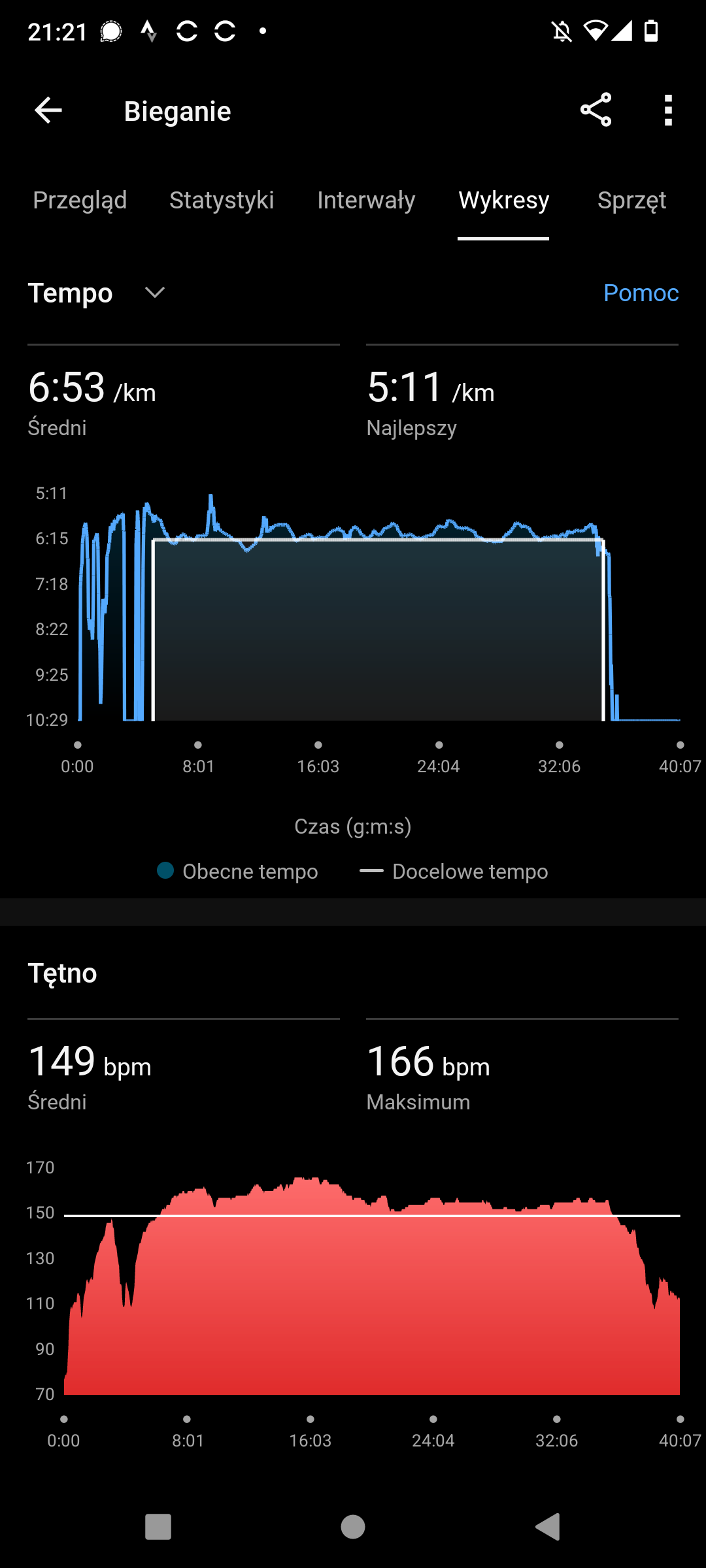Open the overflow menu

667,110
